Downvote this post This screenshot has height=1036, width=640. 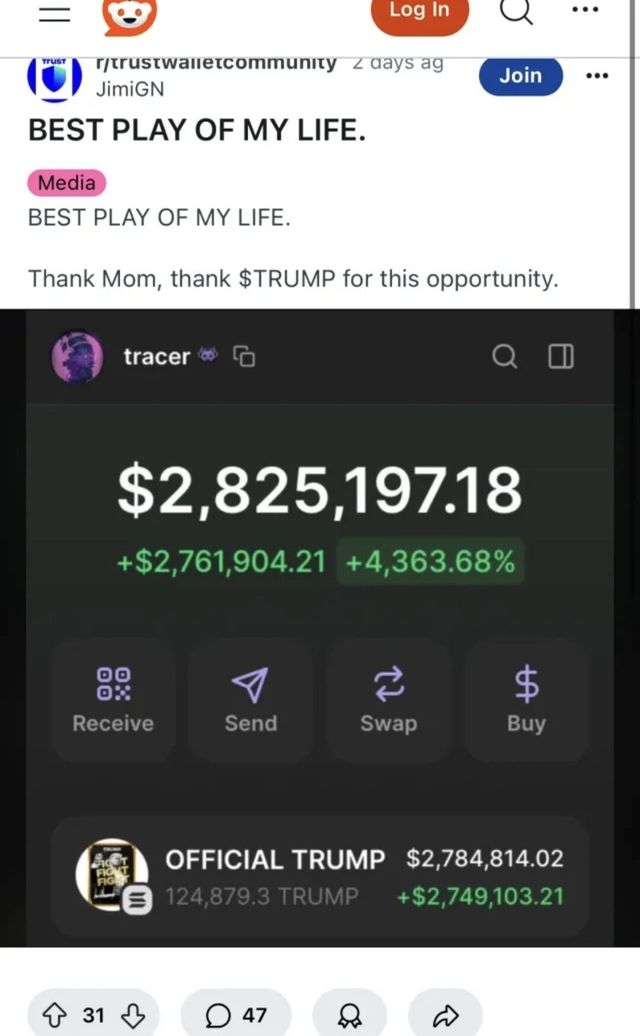point(132,1015)
